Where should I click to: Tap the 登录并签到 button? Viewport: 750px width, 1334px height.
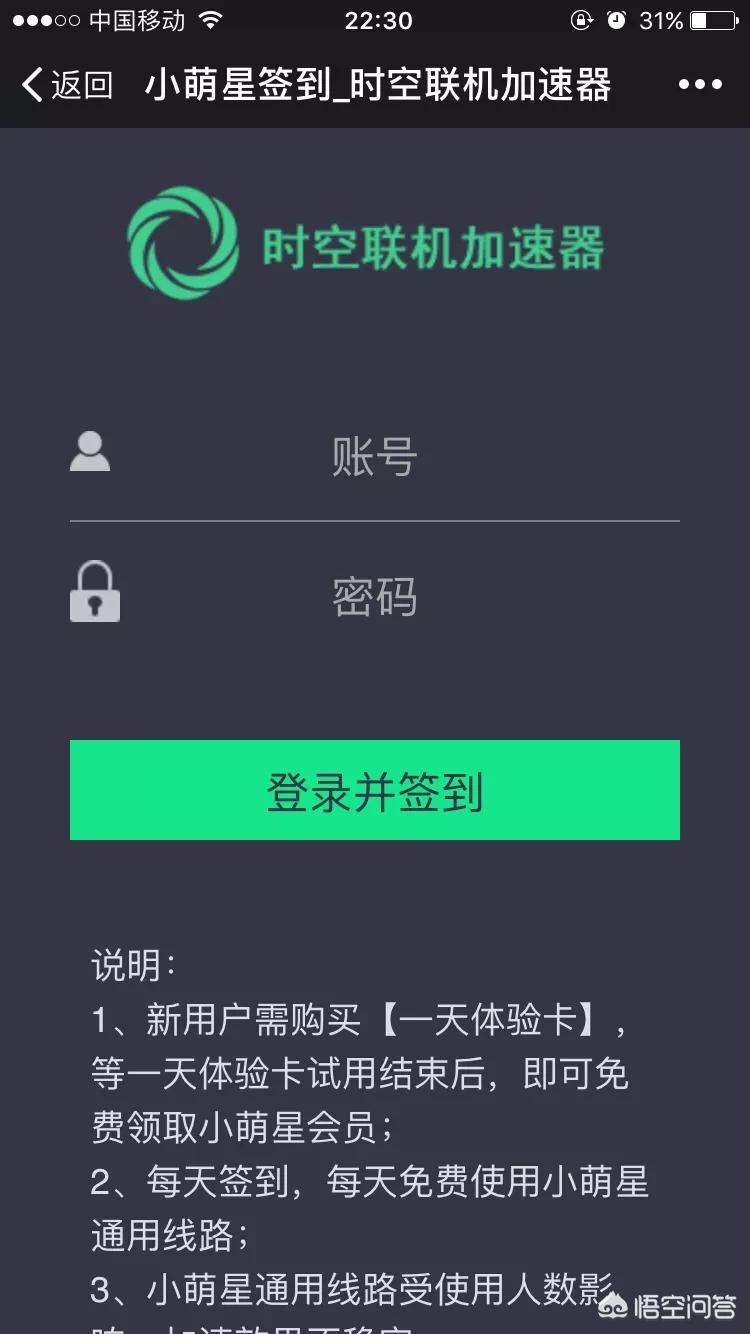[x=375, y=790]
